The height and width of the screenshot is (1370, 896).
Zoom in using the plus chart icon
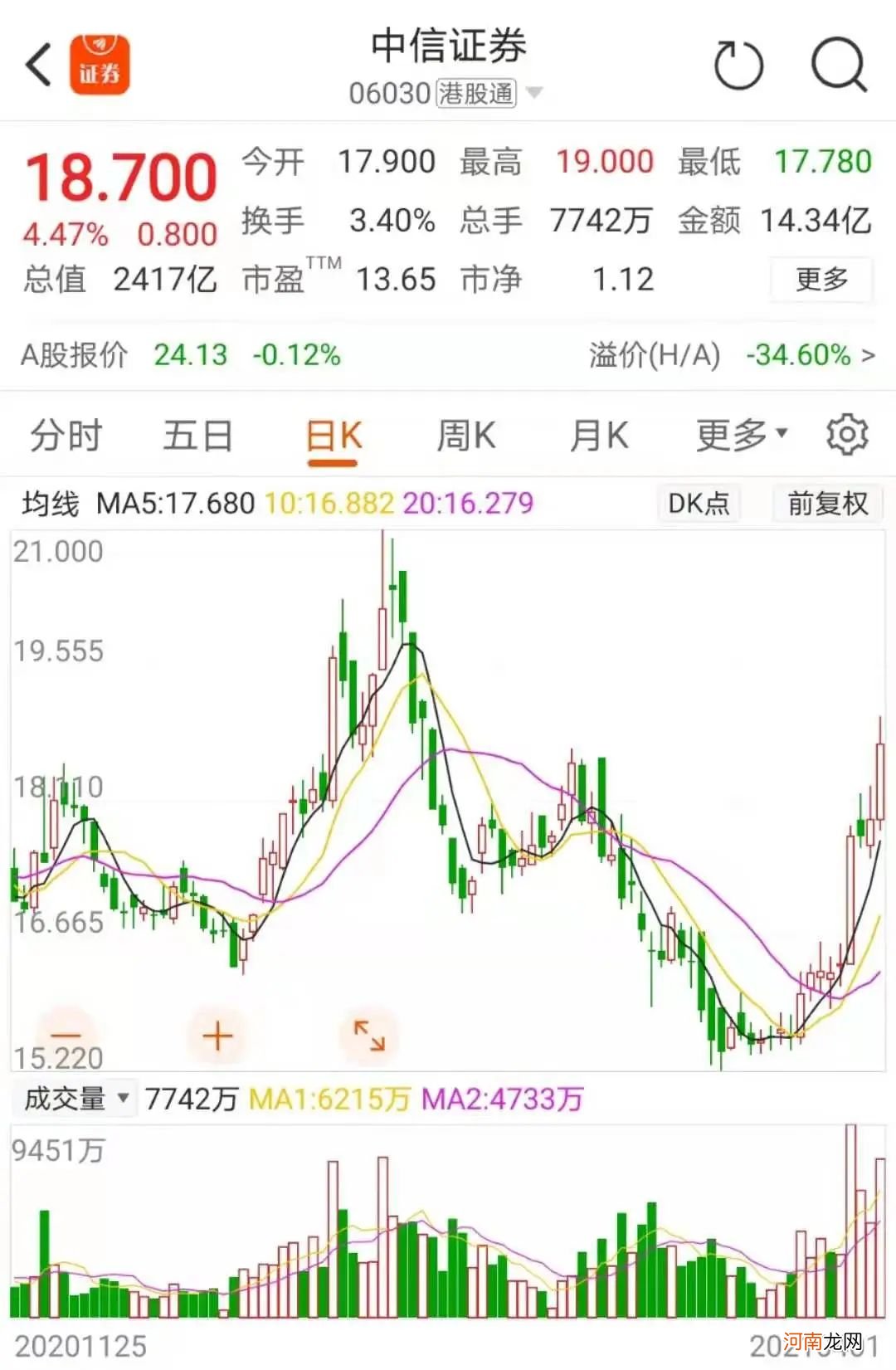point(217,1034)
